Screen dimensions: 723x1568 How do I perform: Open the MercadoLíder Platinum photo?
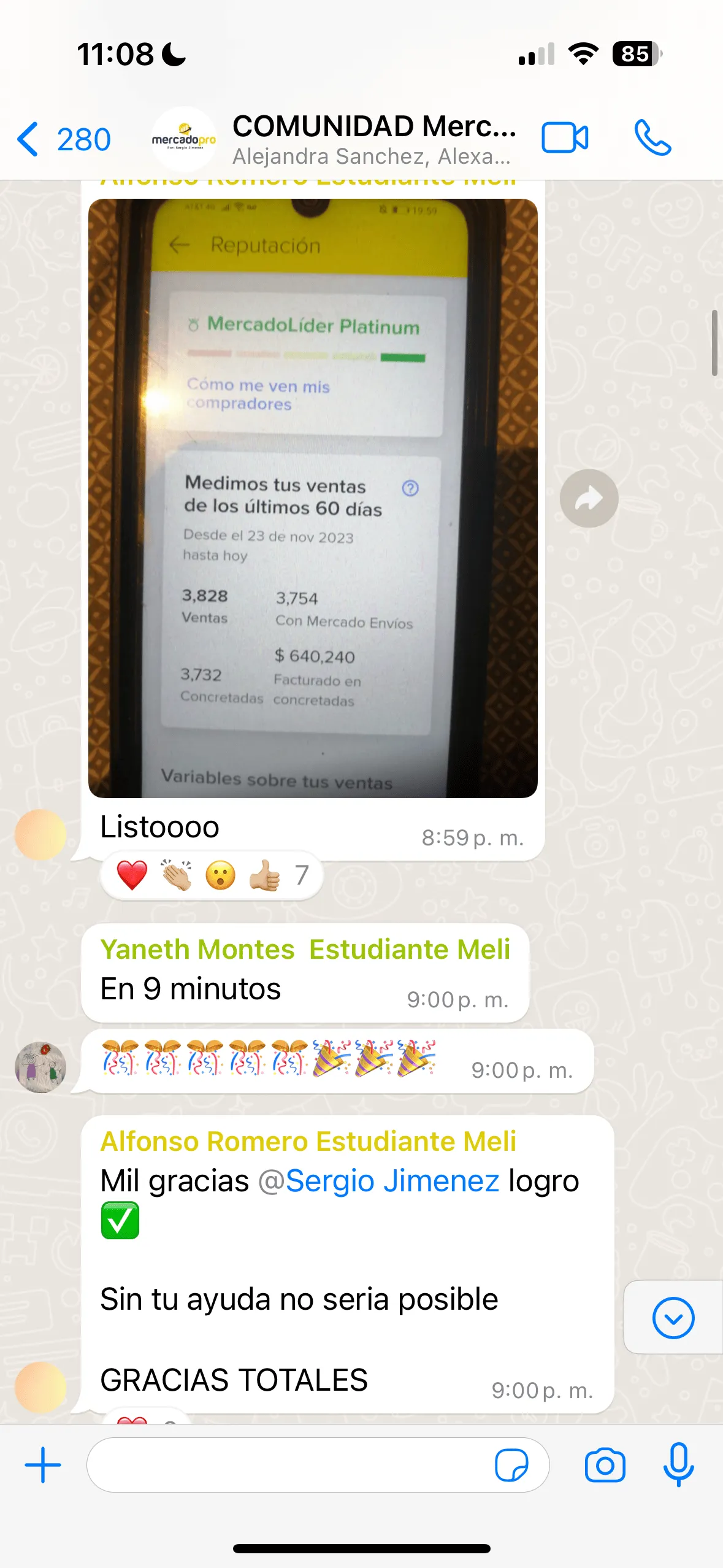pos(313,498)
